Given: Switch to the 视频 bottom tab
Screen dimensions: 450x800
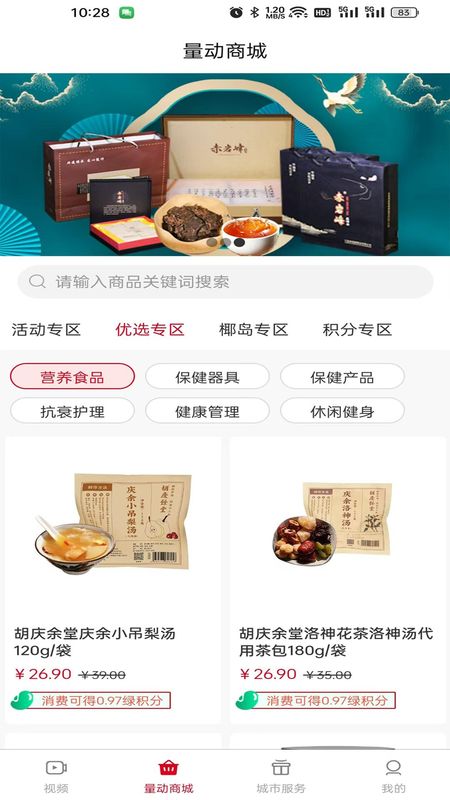Looking at the screenshot, I should [x=56, y=776].
